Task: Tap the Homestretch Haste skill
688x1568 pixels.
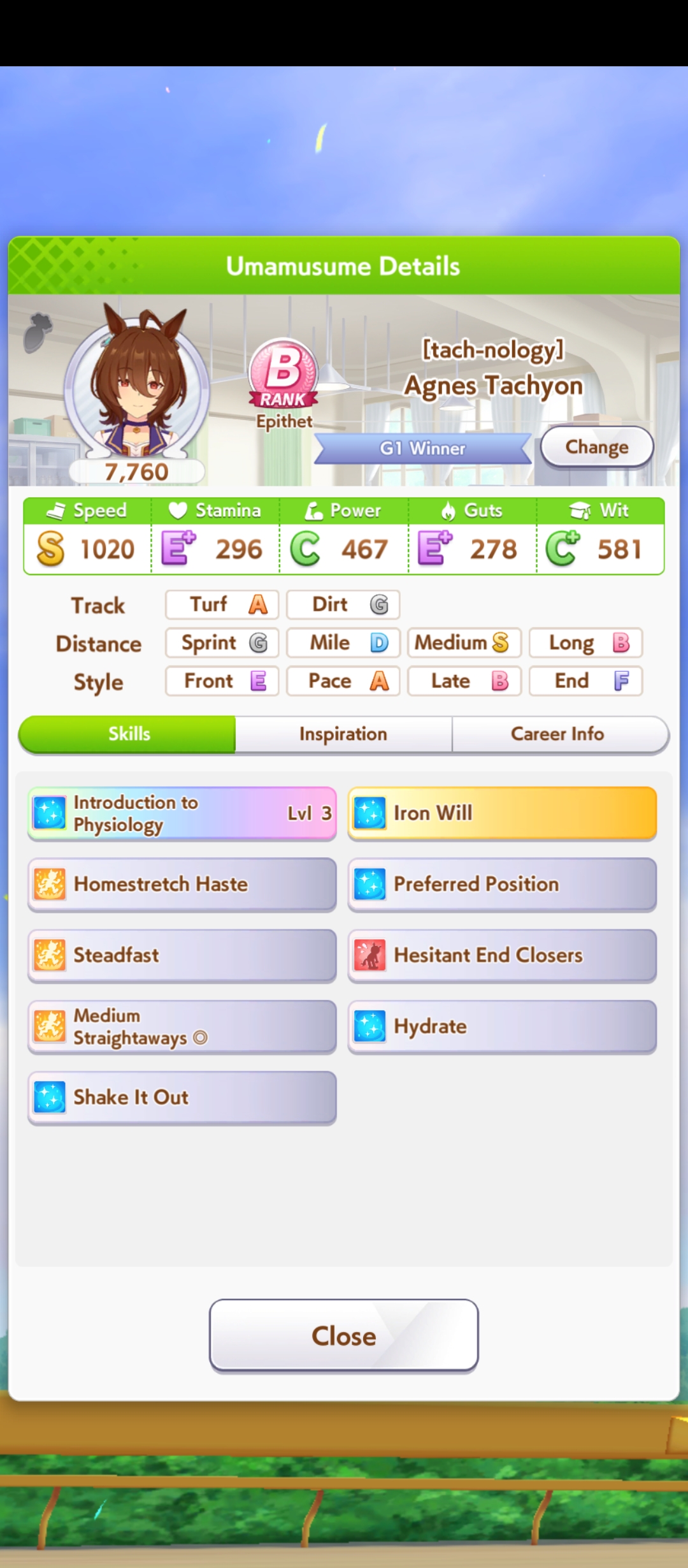Action: 182,885
